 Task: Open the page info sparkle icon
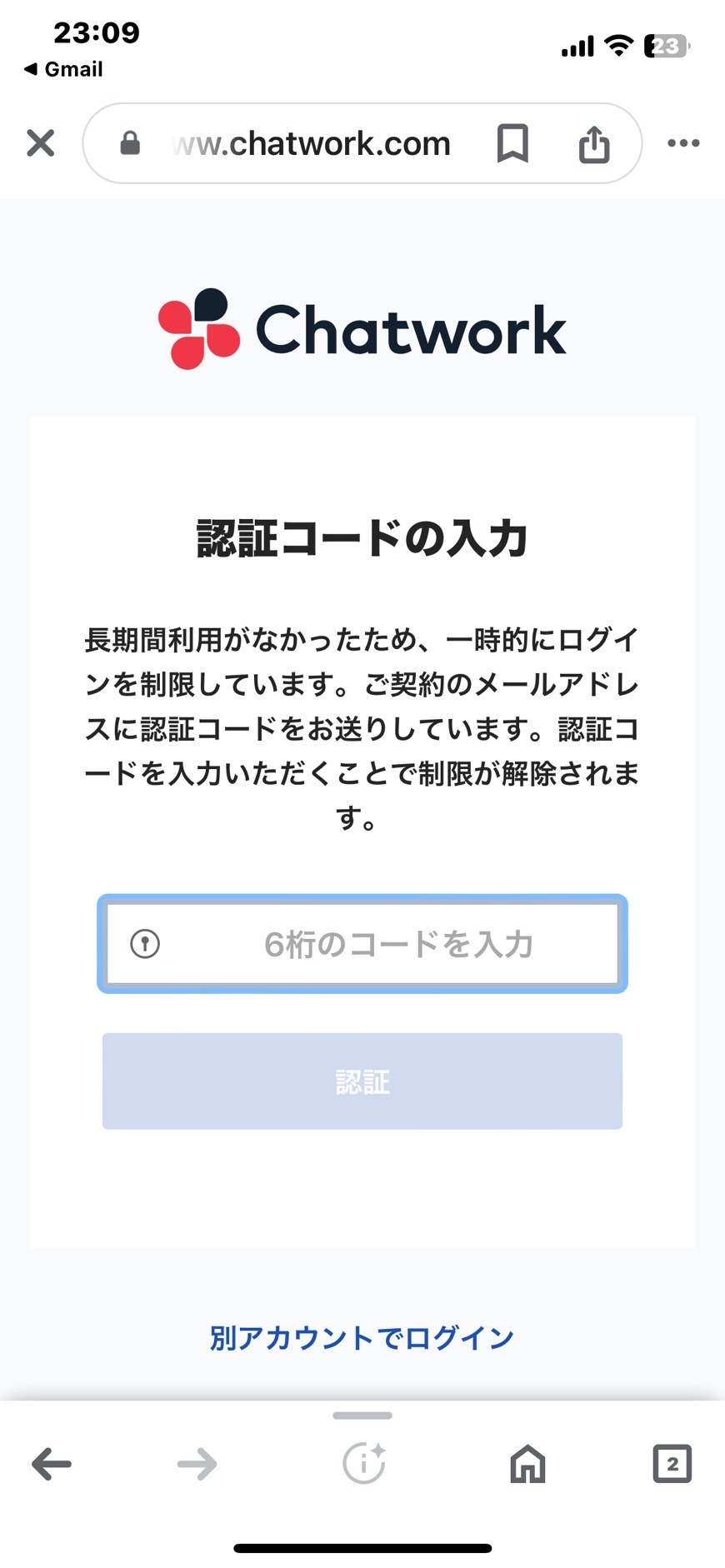click(x=364, y=1463)
